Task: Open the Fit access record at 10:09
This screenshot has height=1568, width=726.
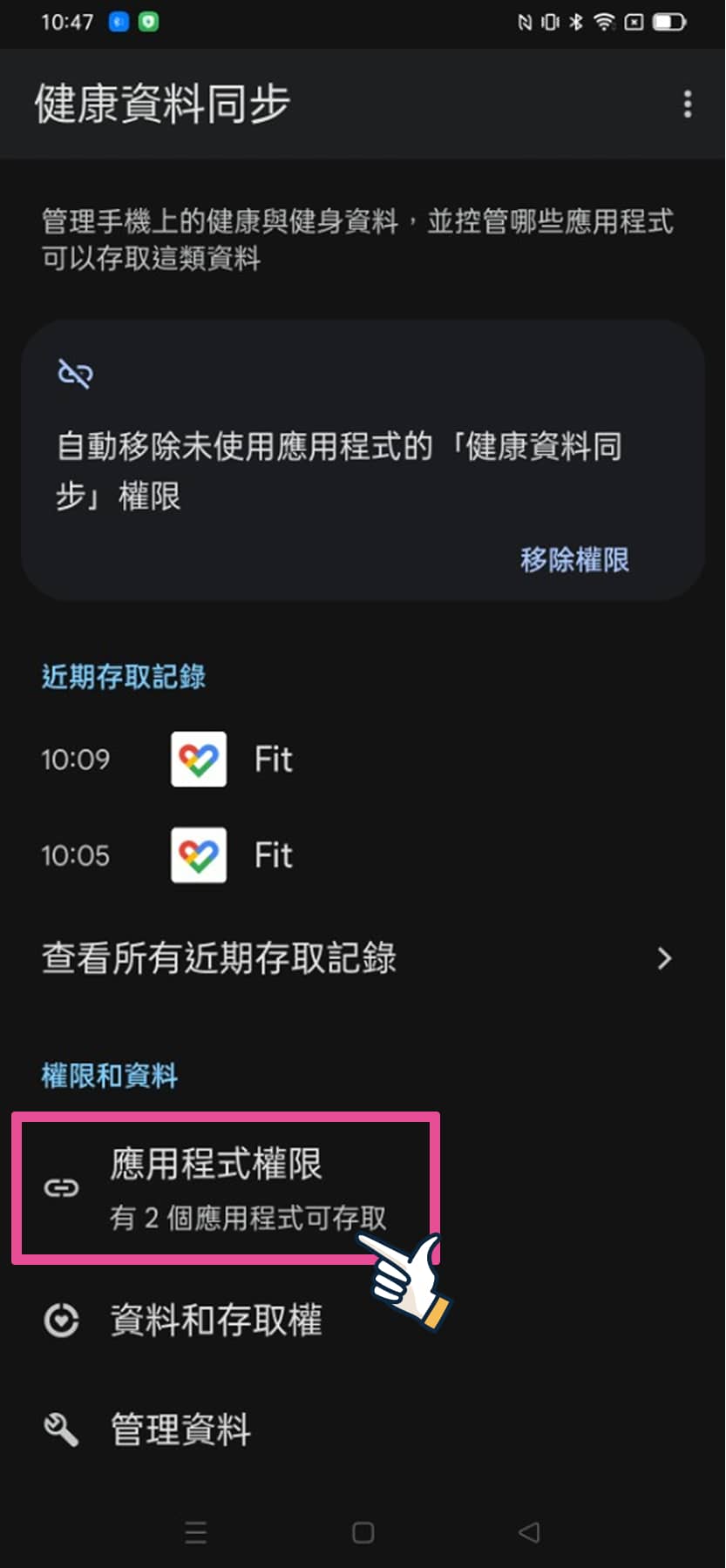Action: click(x=273, y=760)
